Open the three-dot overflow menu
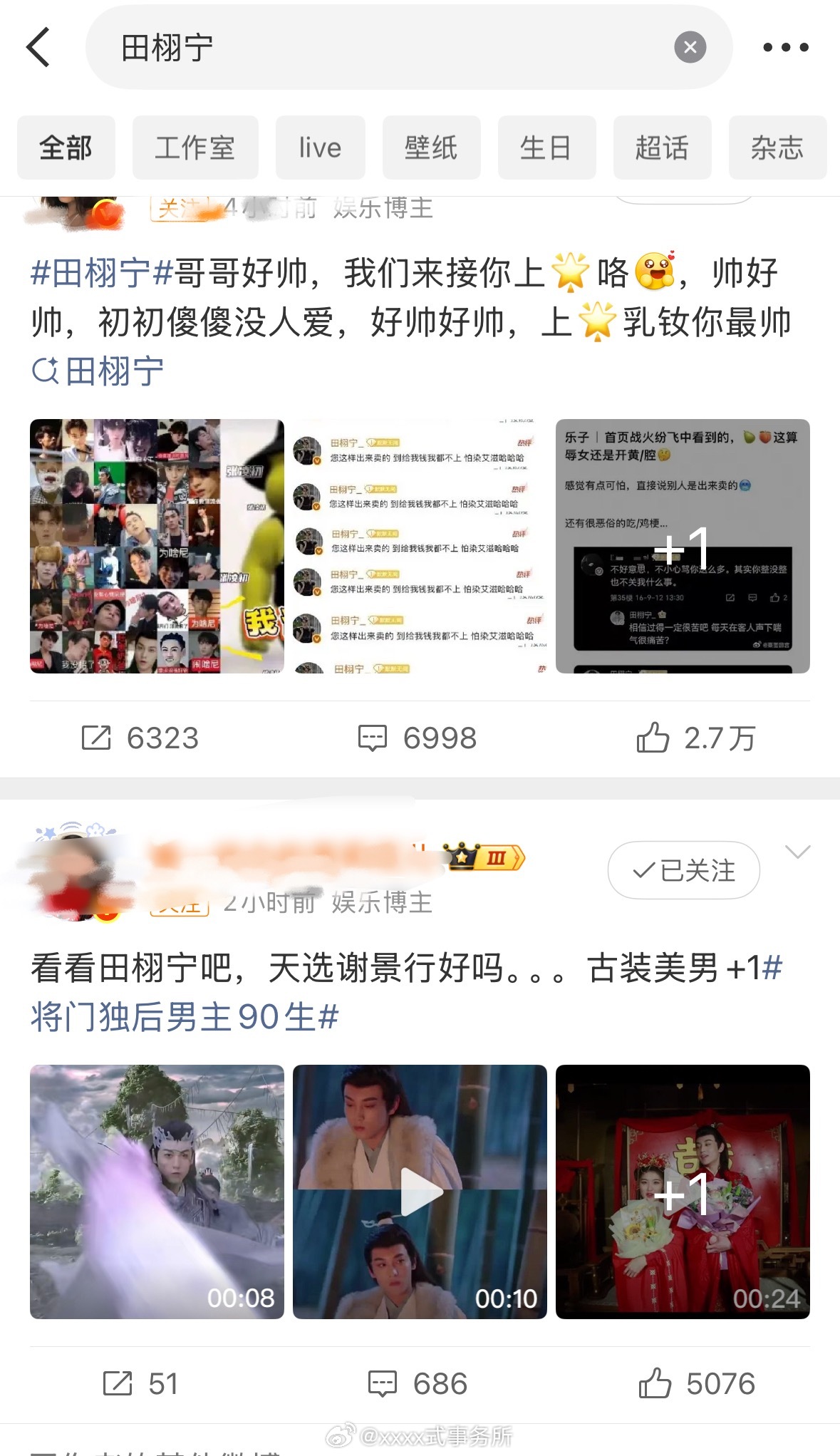The image size is (840, 1456). [785, 47]
